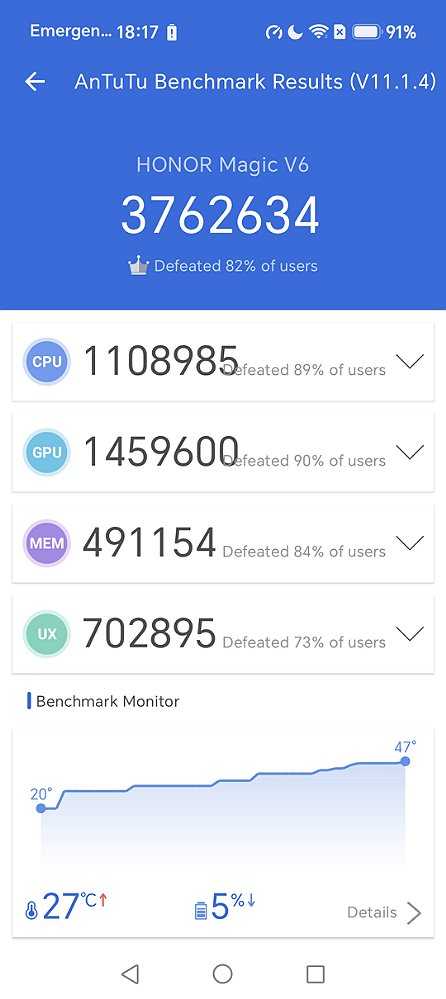446x999 pixels.
Task: Expand the CPU score details
Action: coord(410,362)
